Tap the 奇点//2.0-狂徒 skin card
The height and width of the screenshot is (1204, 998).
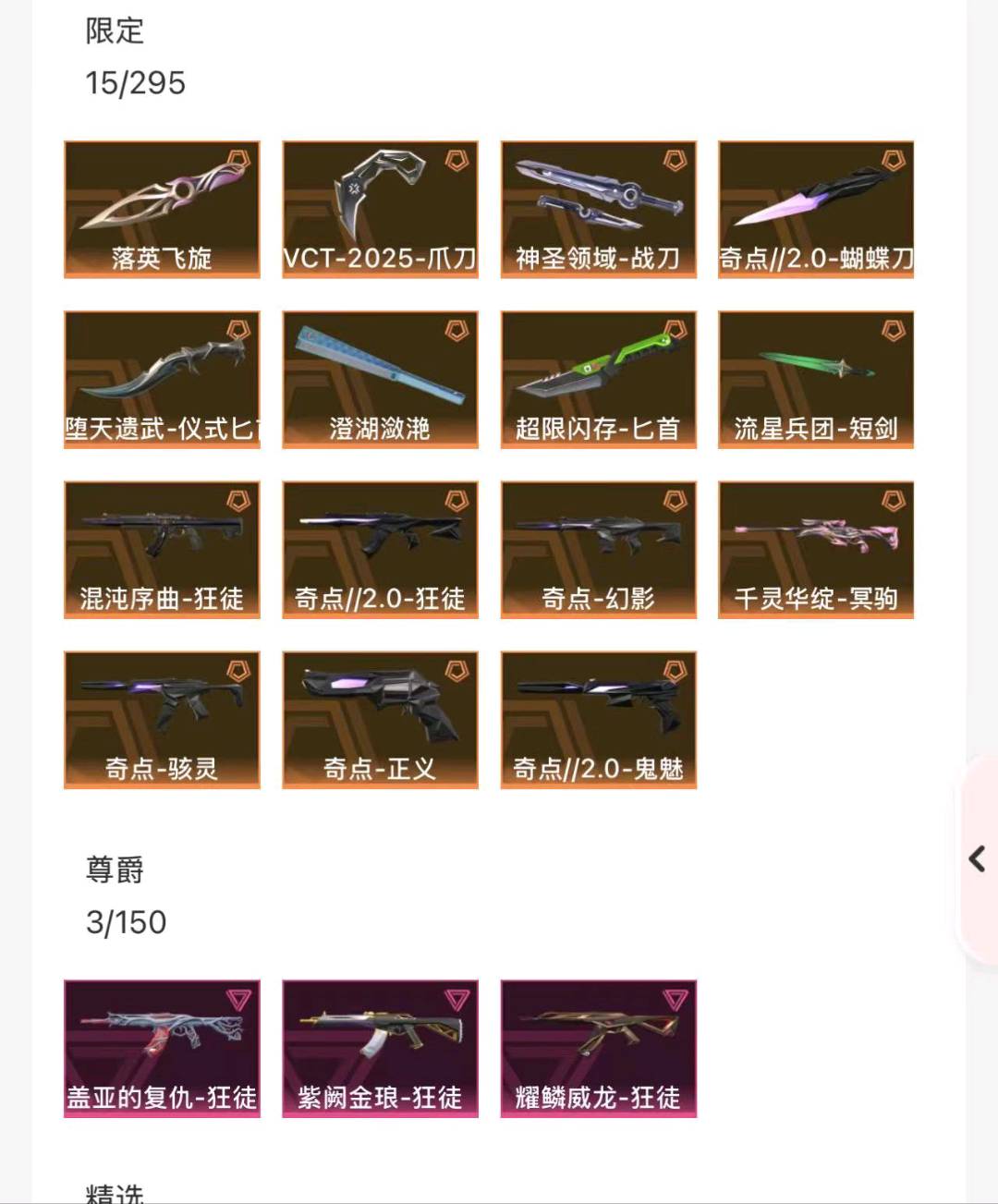click(x=380, y=549)
